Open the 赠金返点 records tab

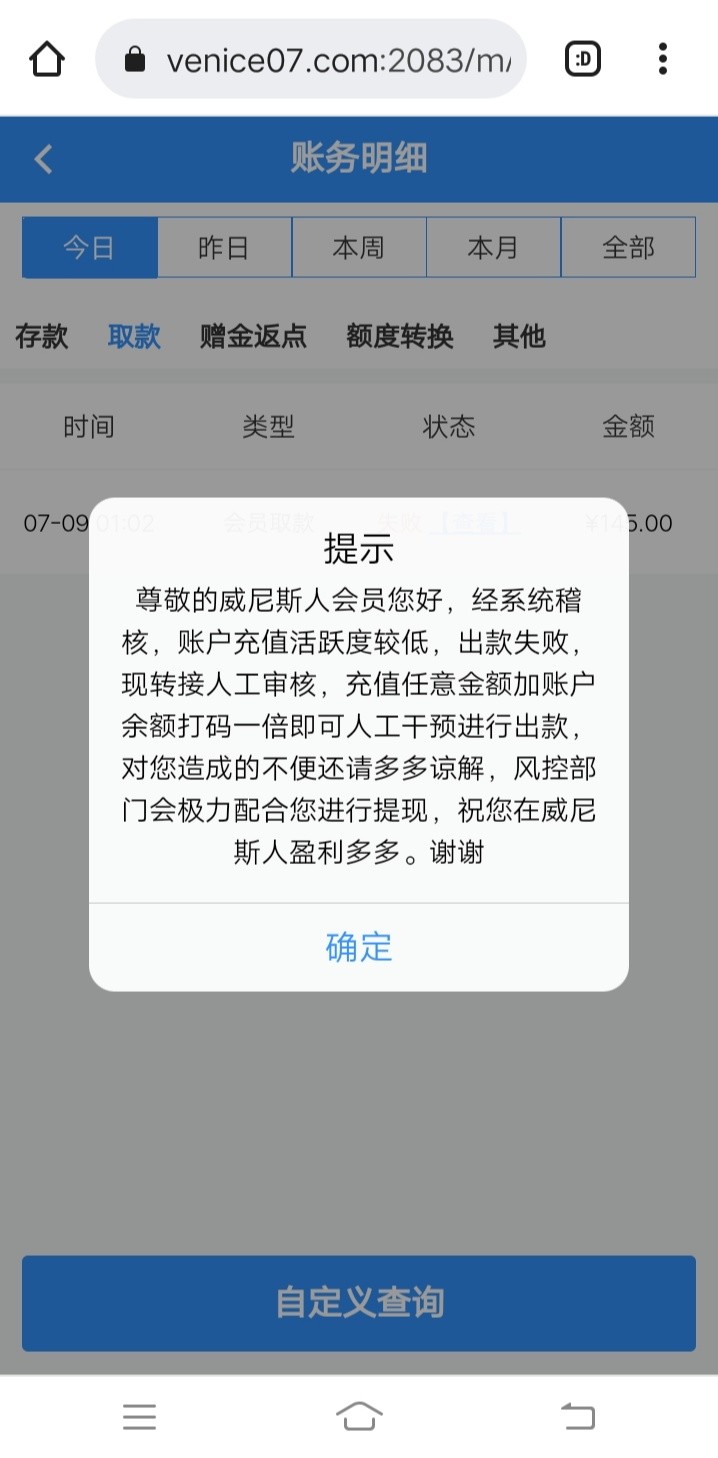click(253, 336)
